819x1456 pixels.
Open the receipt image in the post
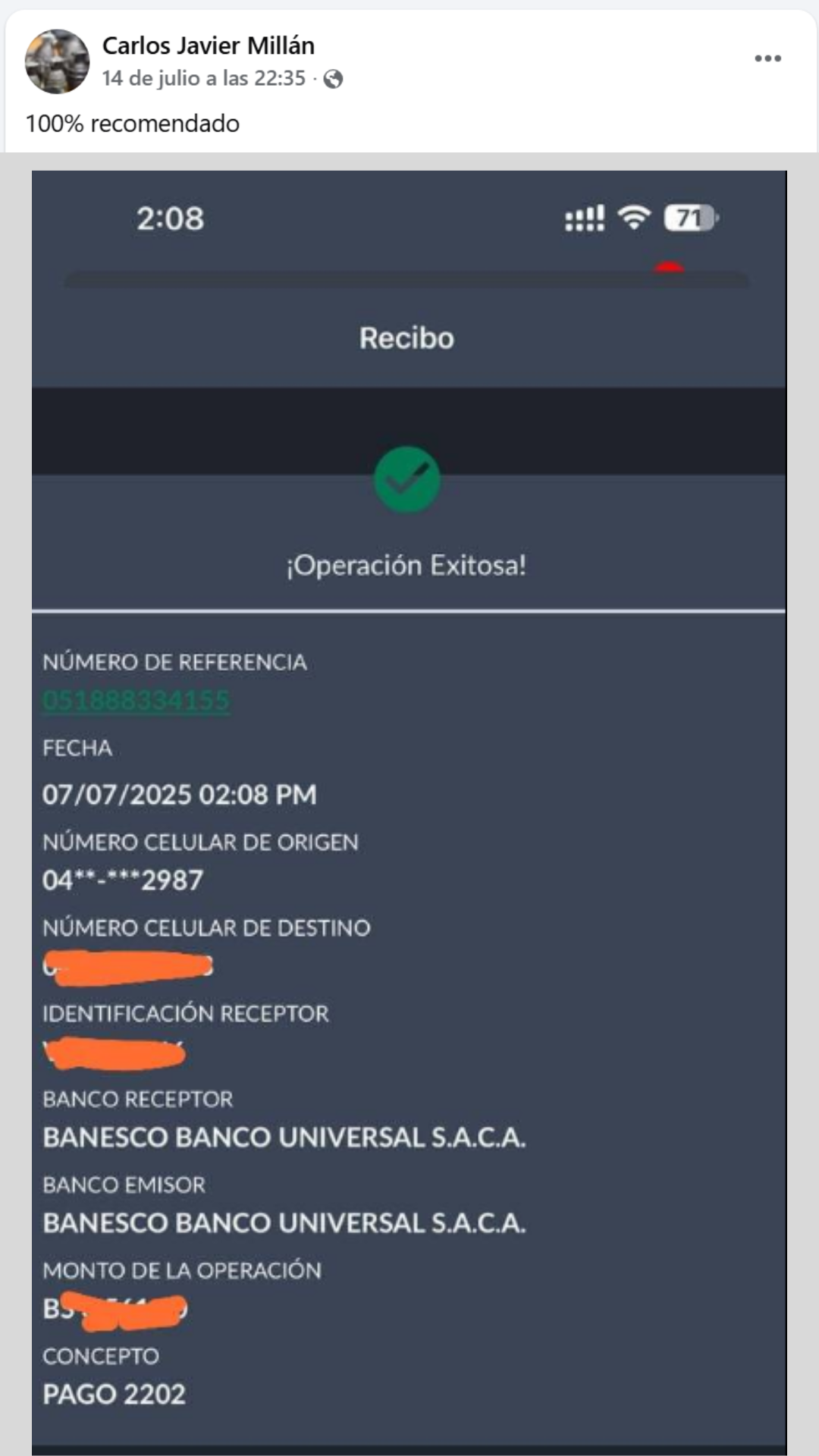click(x=409, y=813)
